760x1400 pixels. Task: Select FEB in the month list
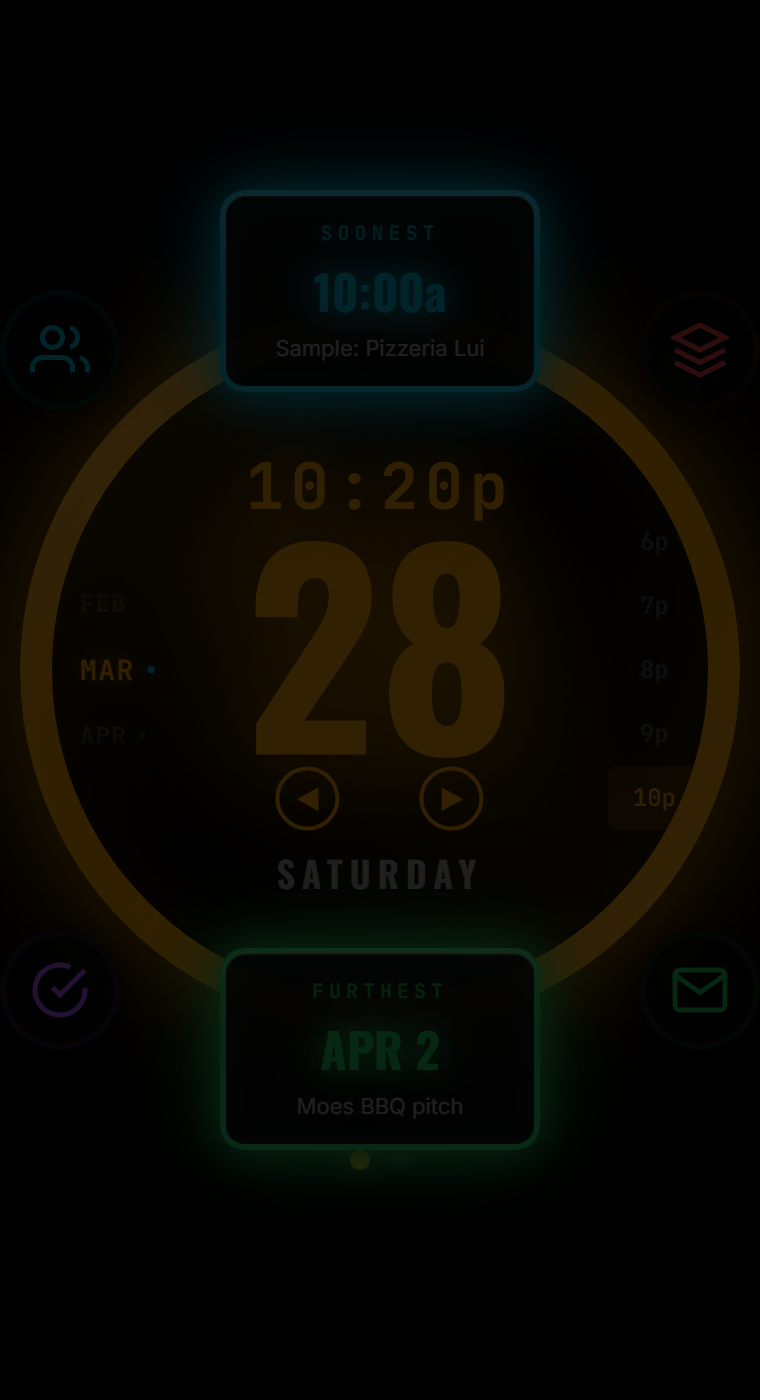103,604
